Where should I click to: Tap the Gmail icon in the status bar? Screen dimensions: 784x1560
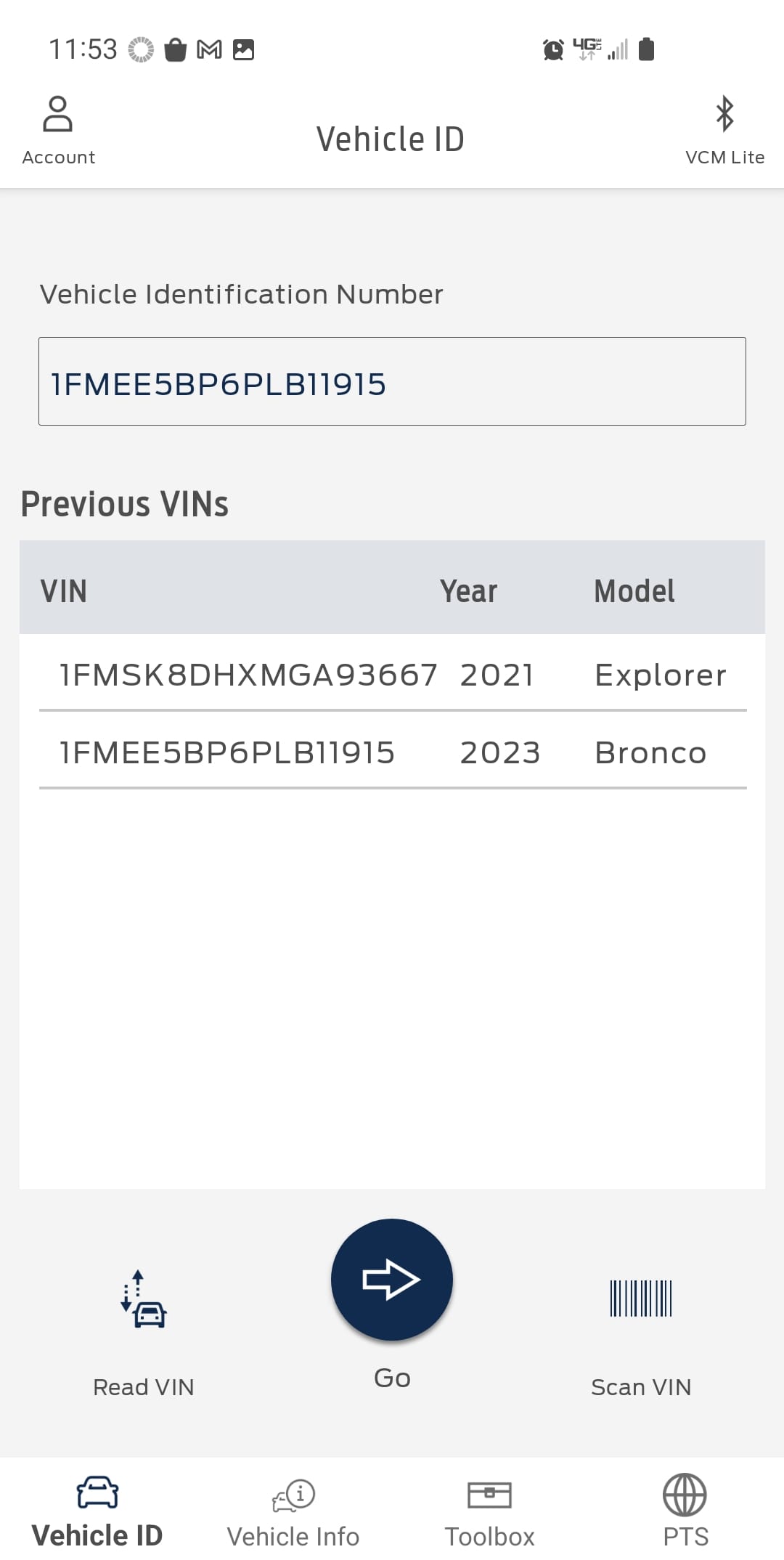(x=210, y=49)
